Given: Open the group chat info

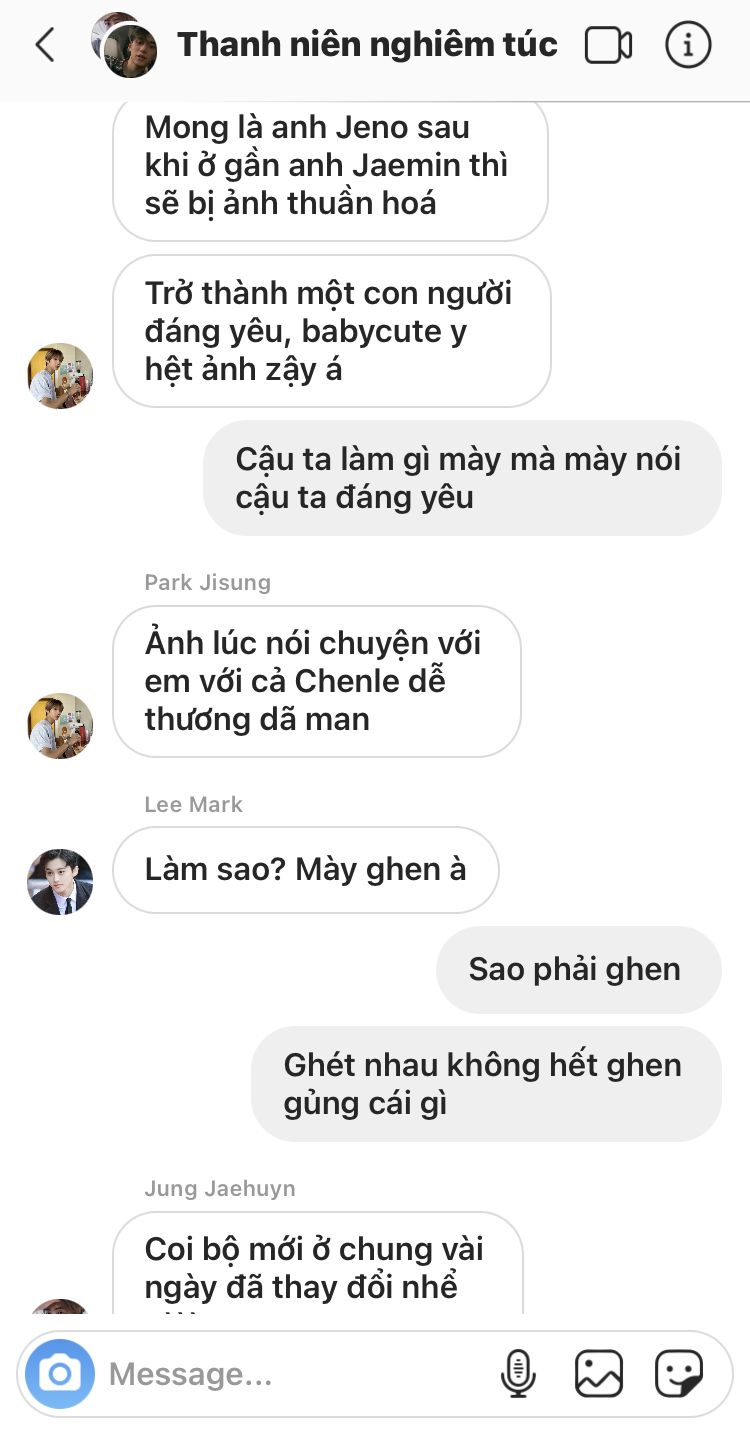Looking at the screenshot, I should click(688, 45).
